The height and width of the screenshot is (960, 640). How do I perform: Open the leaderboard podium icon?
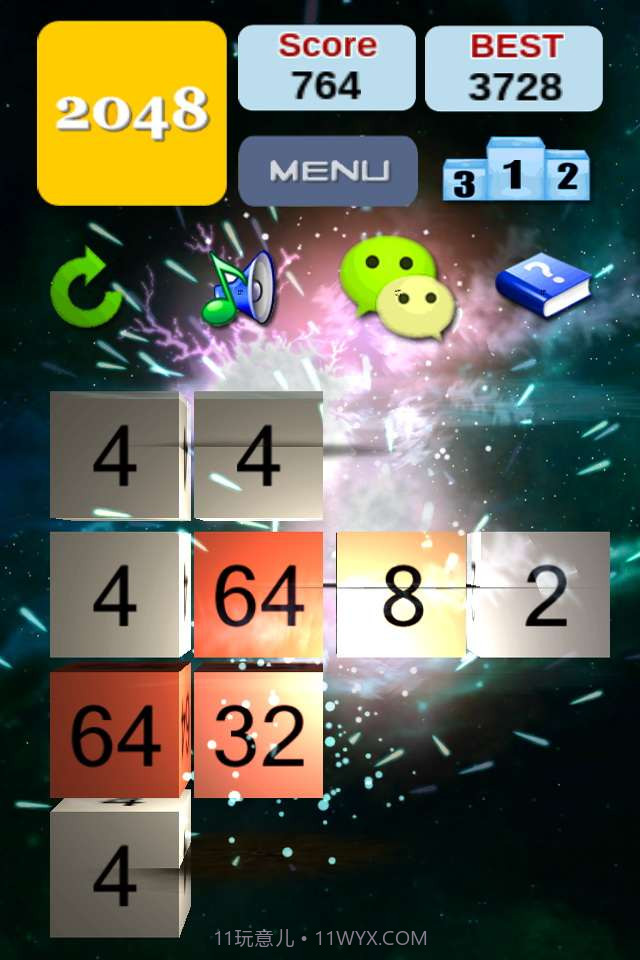pos(516,170)
